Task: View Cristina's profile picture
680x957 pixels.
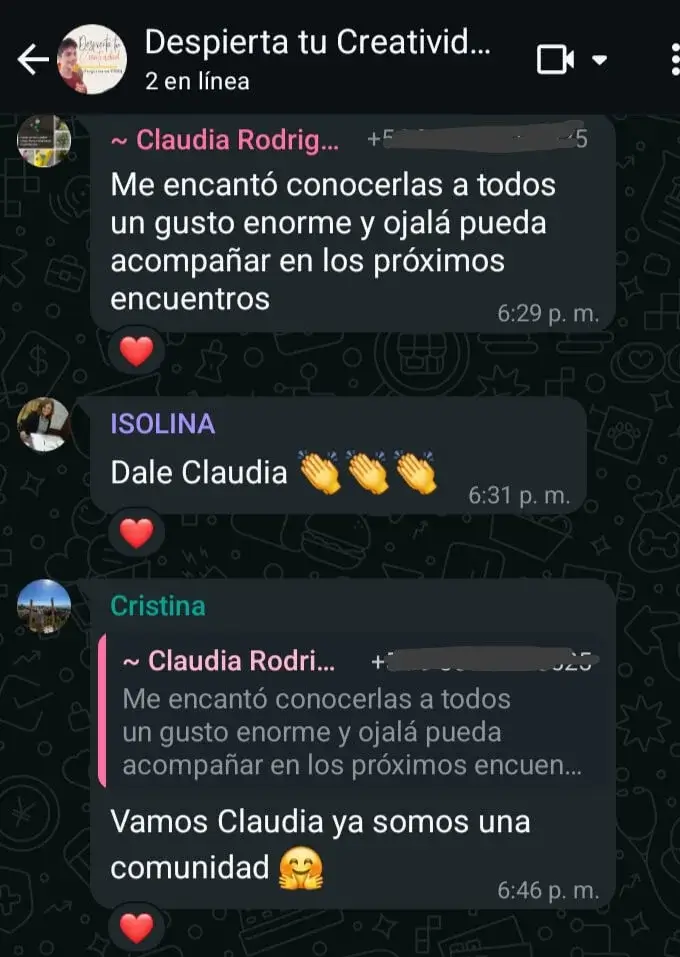Action: 44,607
